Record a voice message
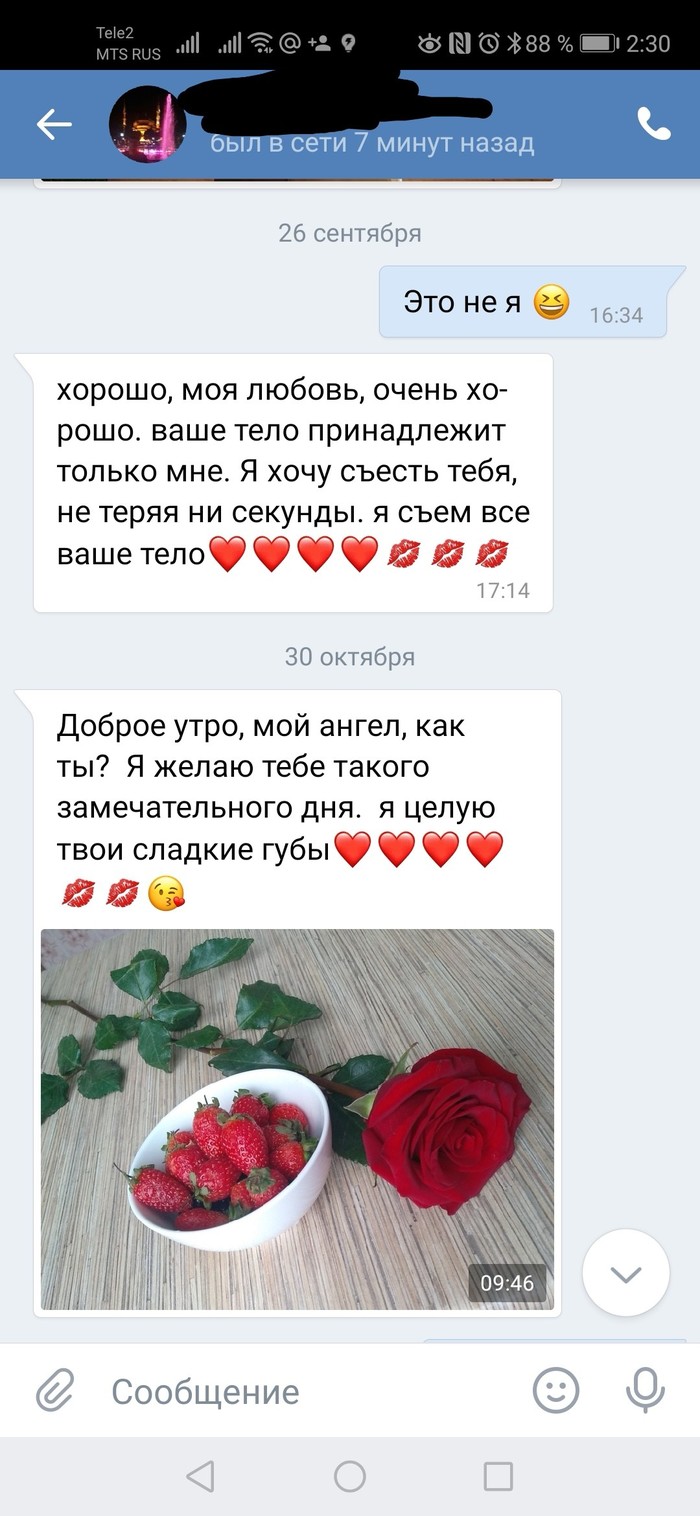700x1516 pixels. (x=644, y=1391)
